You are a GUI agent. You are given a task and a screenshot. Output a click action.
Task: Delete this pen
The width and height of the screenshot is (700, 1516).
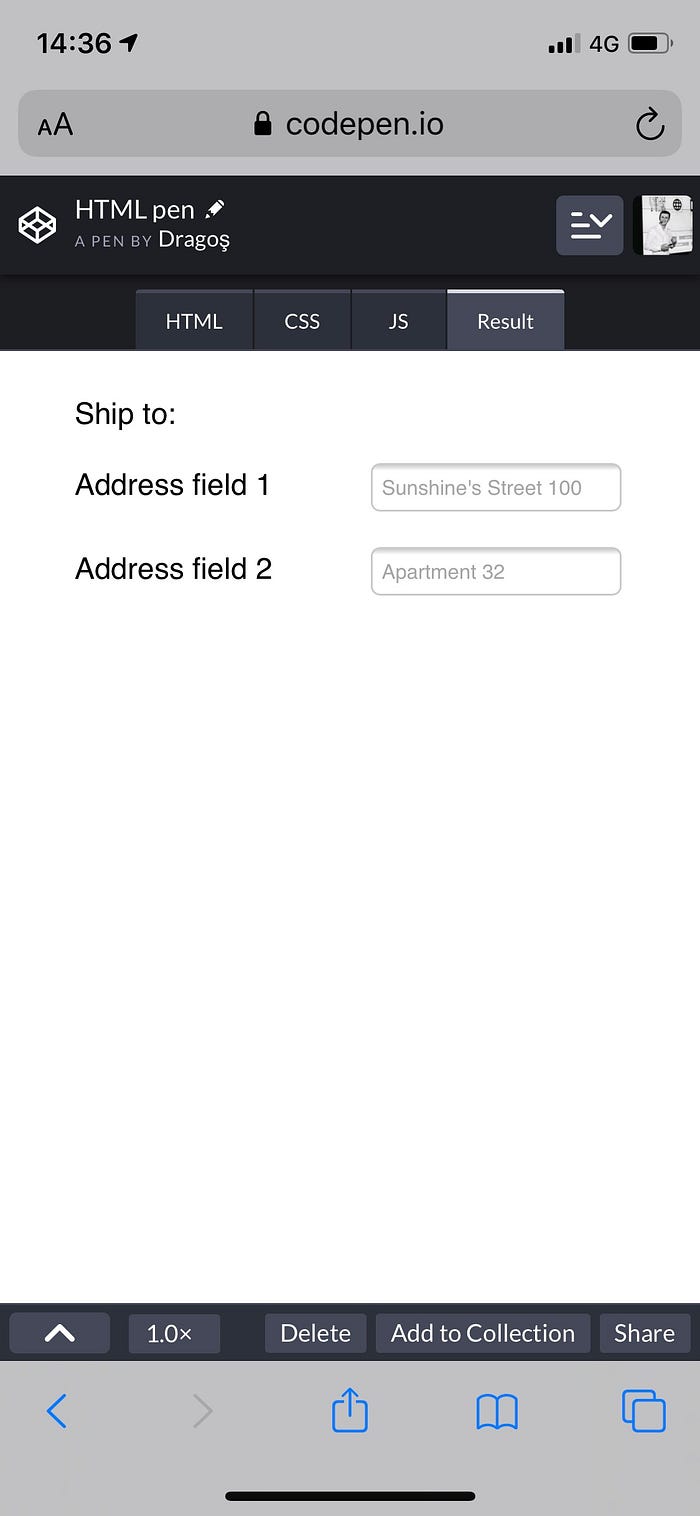click(x=315, y=1333)
